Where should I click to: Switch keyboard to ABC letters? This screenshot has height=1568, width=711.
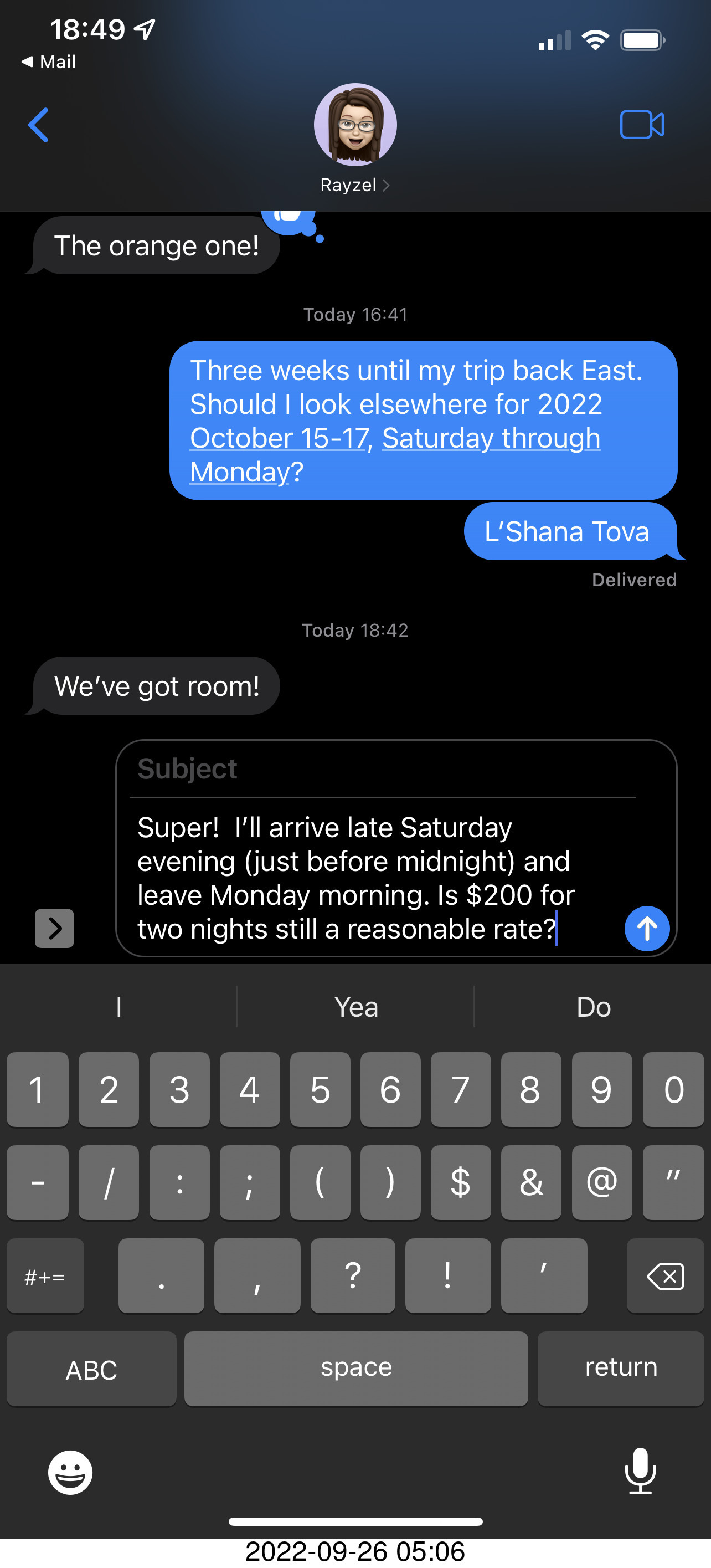pos(91,1369)
